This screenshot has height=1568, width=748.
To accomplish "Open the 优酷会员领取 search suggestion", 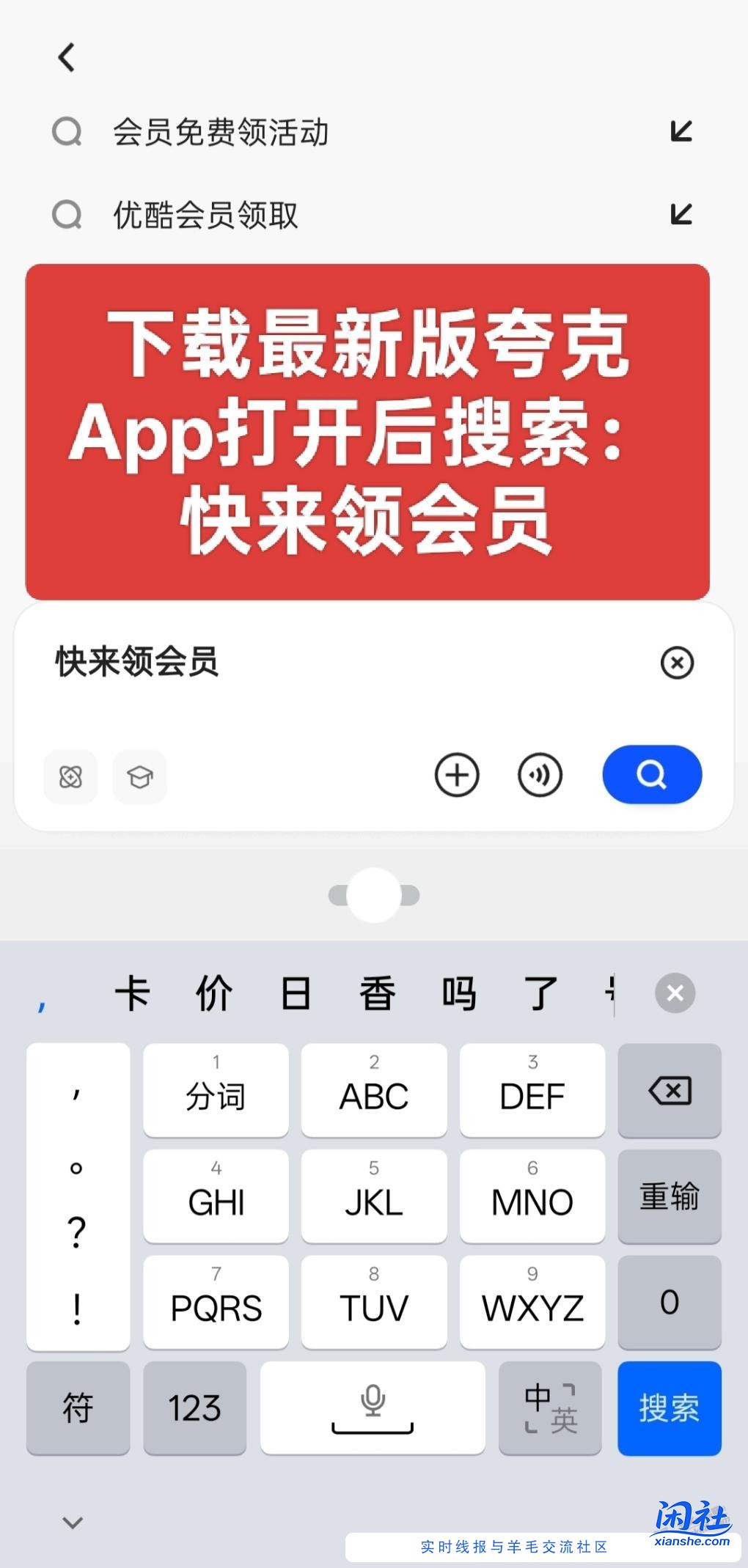I will pos(206,216).
